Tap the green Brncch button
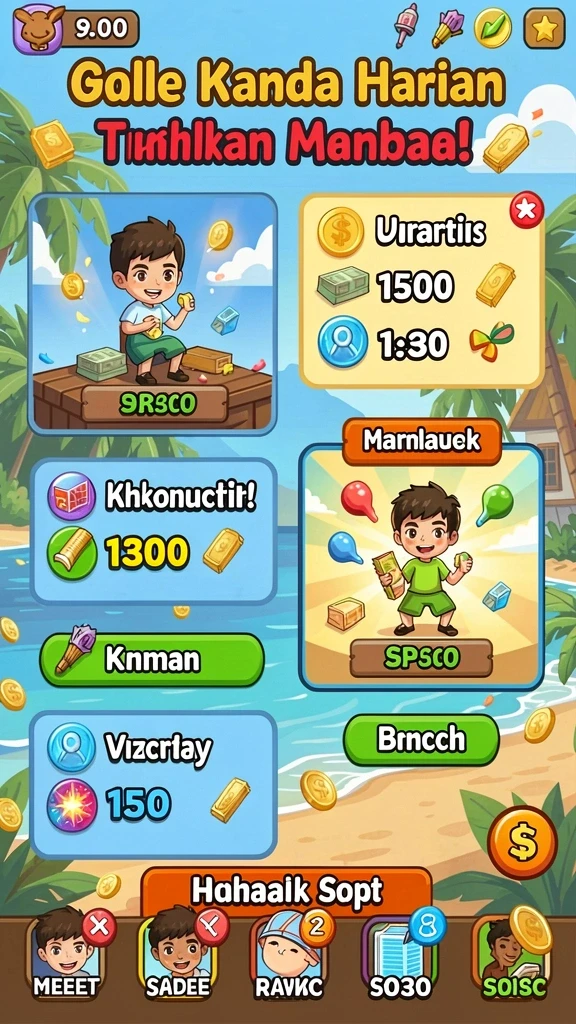 click(x=421, y=740)
